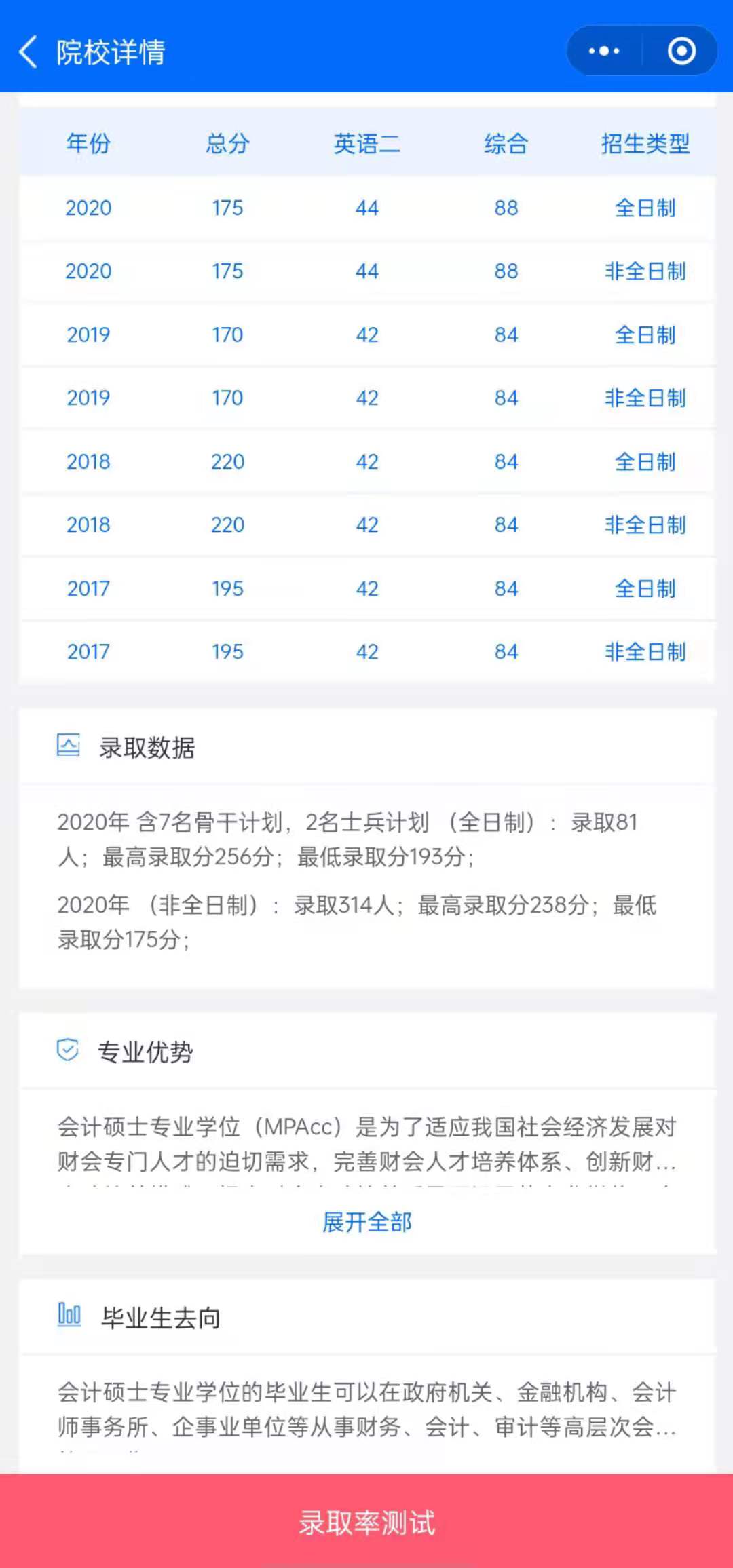This screenshot has width=733, height=1568.
Task: Start the 录取率测试 admission rate test
Action: click(366, 1522)
